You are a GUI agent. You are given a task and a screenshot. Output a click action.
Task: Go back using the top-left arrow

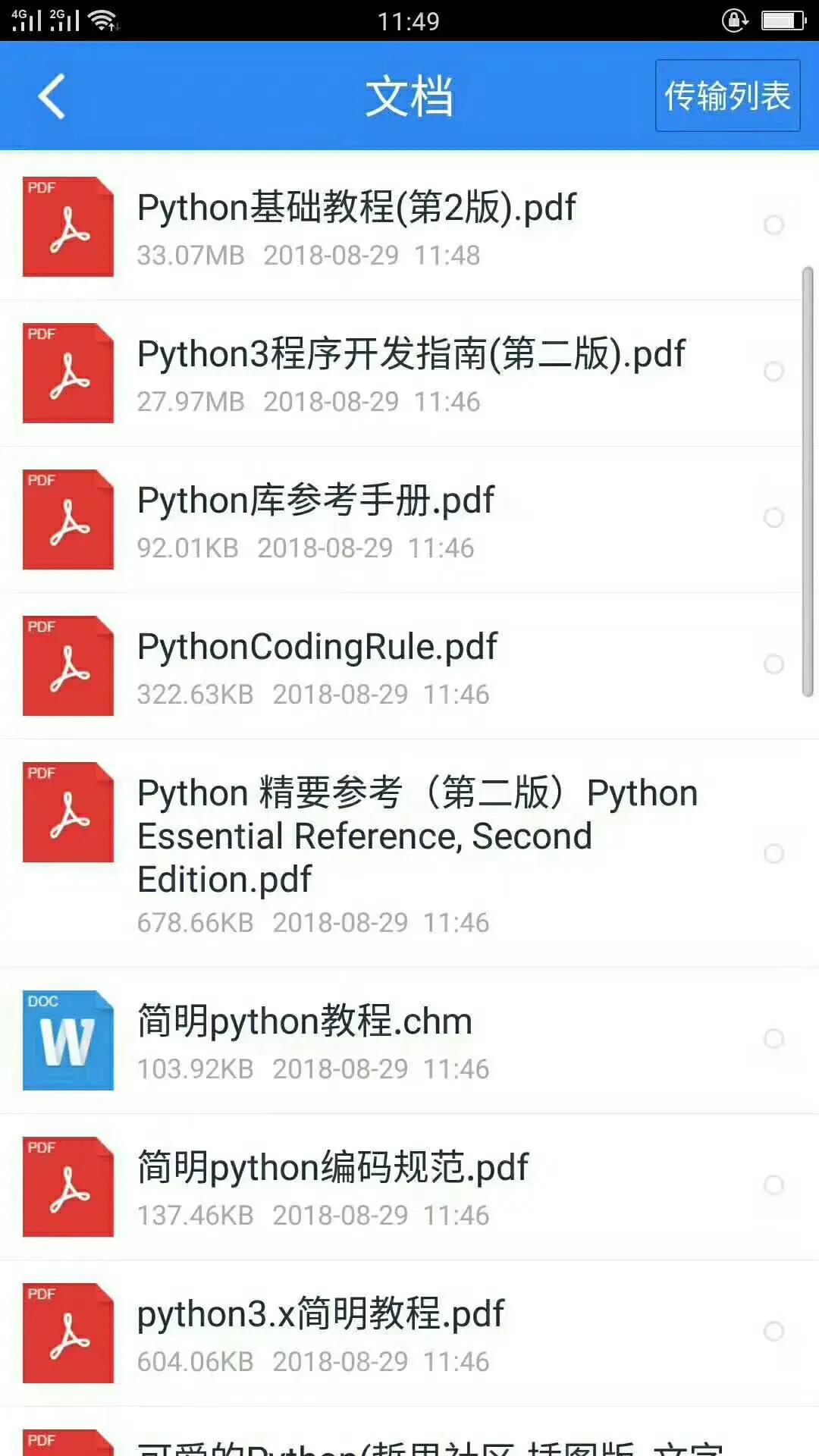(52, 96)
